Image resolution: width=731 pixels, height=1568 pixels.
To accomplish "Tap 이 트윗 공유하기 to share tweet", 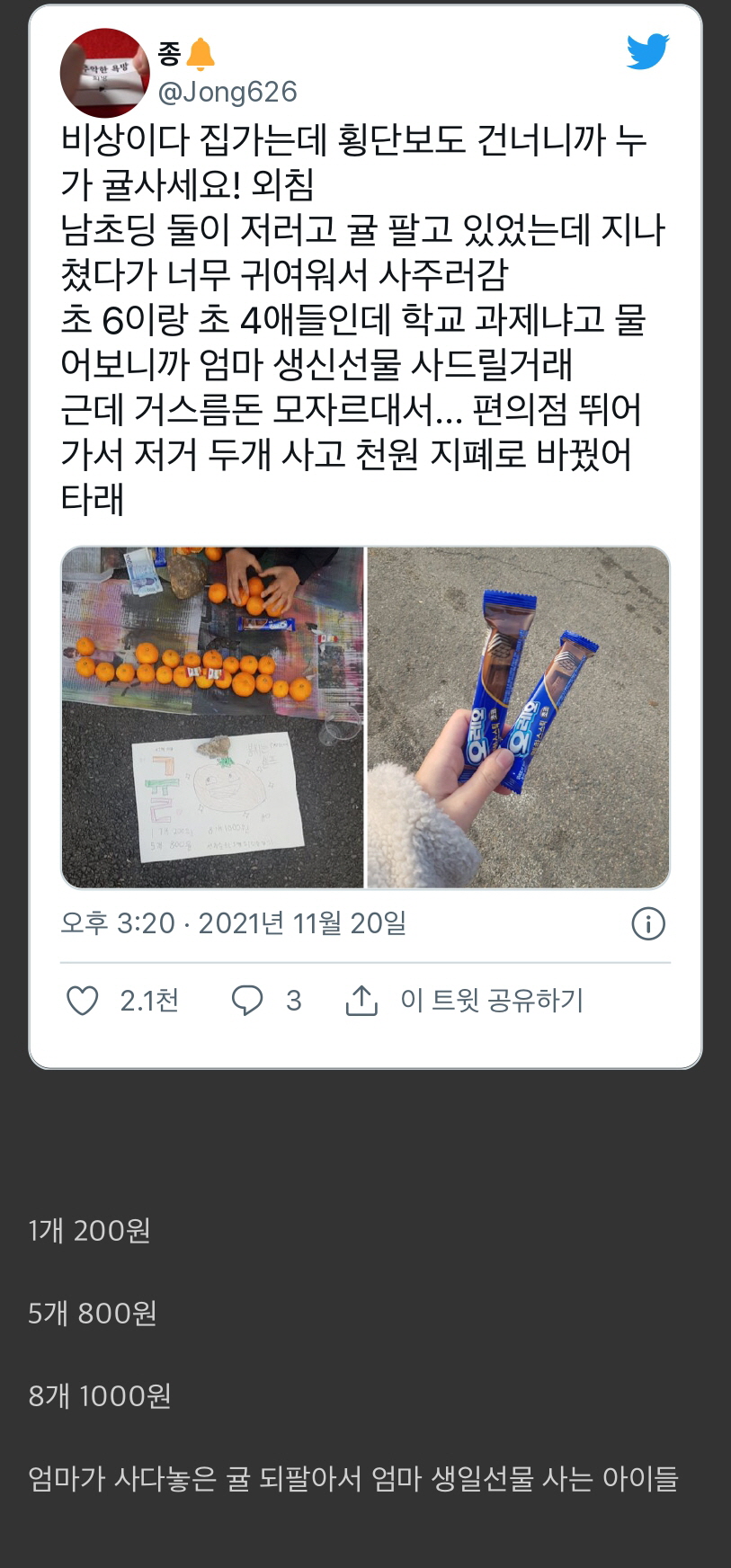I will [491, 1000].
